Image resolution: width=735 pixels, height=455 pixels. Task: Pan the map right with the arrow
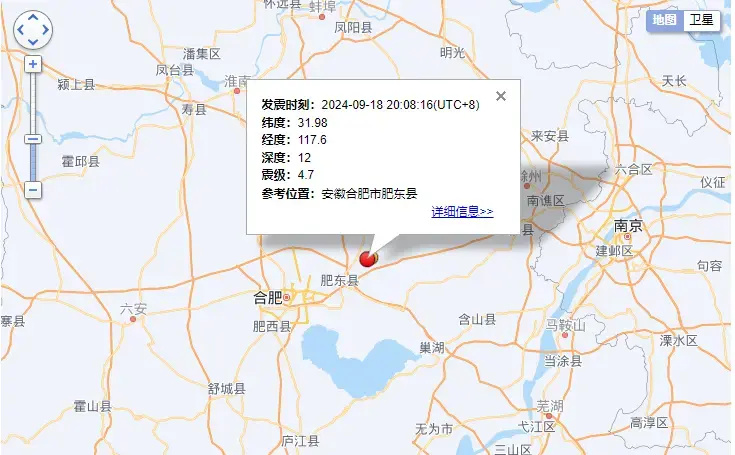point(45,30)
